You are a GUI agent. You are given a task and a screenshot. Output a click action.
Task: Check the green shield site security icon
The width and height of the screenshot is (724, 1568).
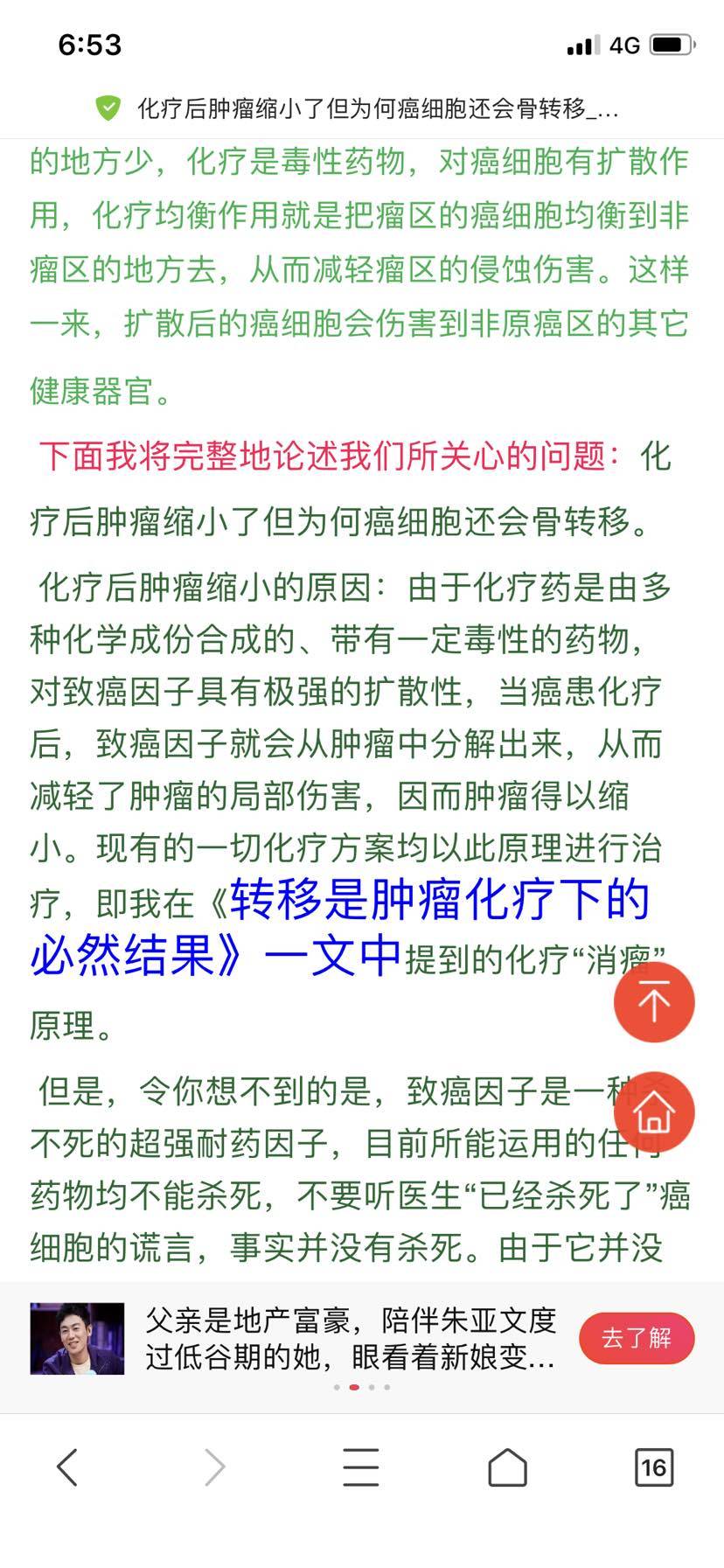tap(108, 108)
